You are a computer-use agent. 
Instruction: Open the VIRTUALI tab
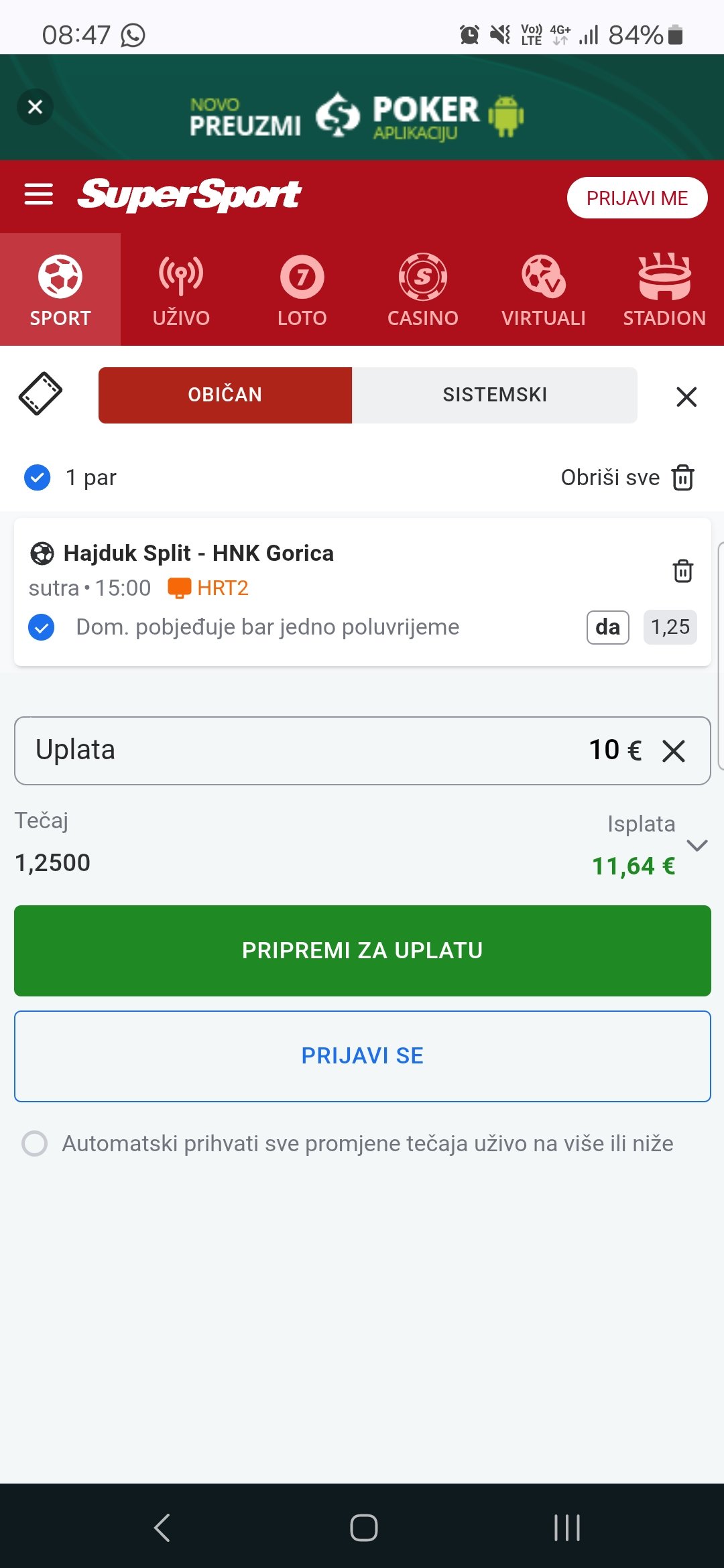543,290
